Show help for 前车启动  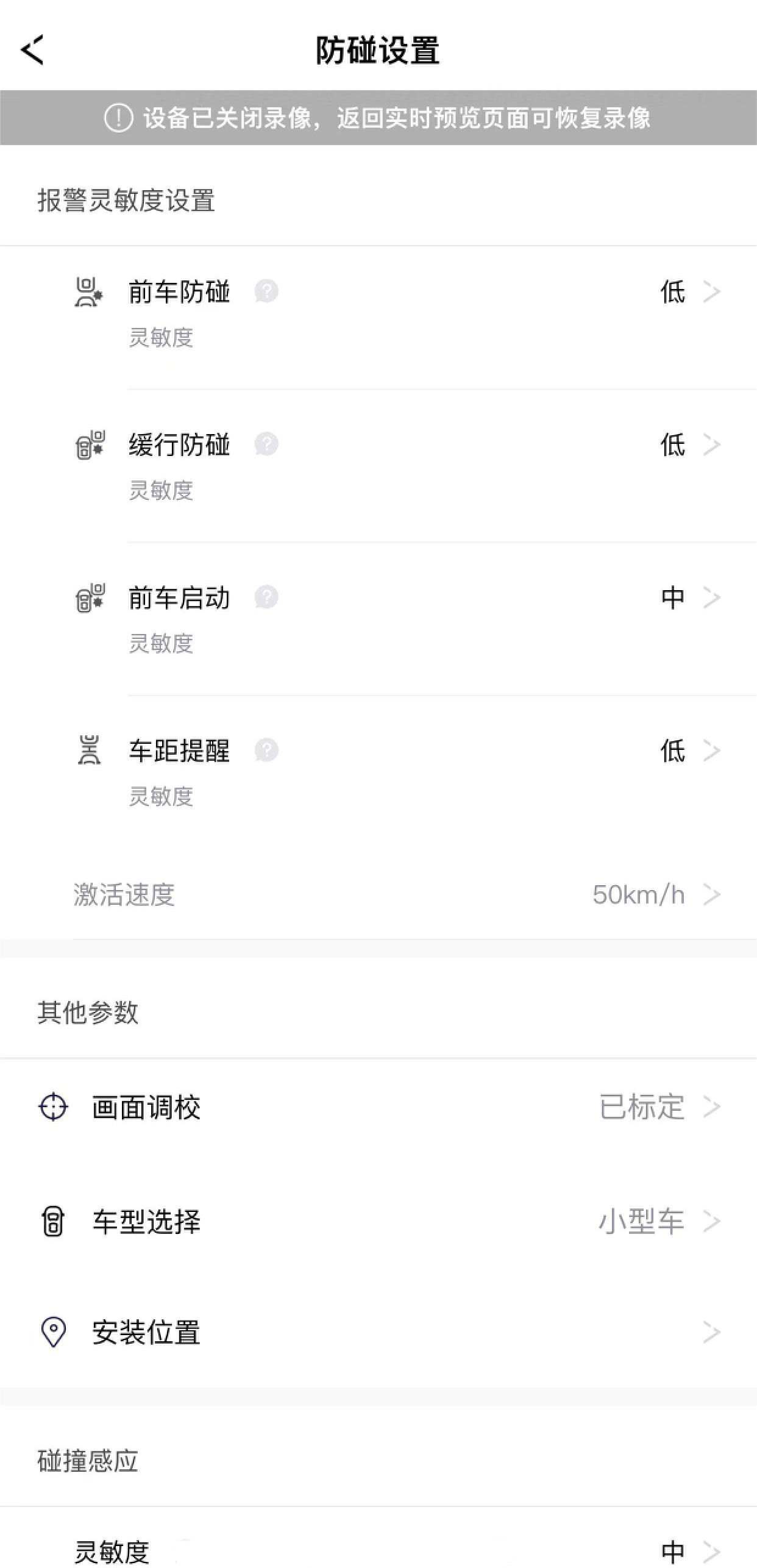coord(266,597)
